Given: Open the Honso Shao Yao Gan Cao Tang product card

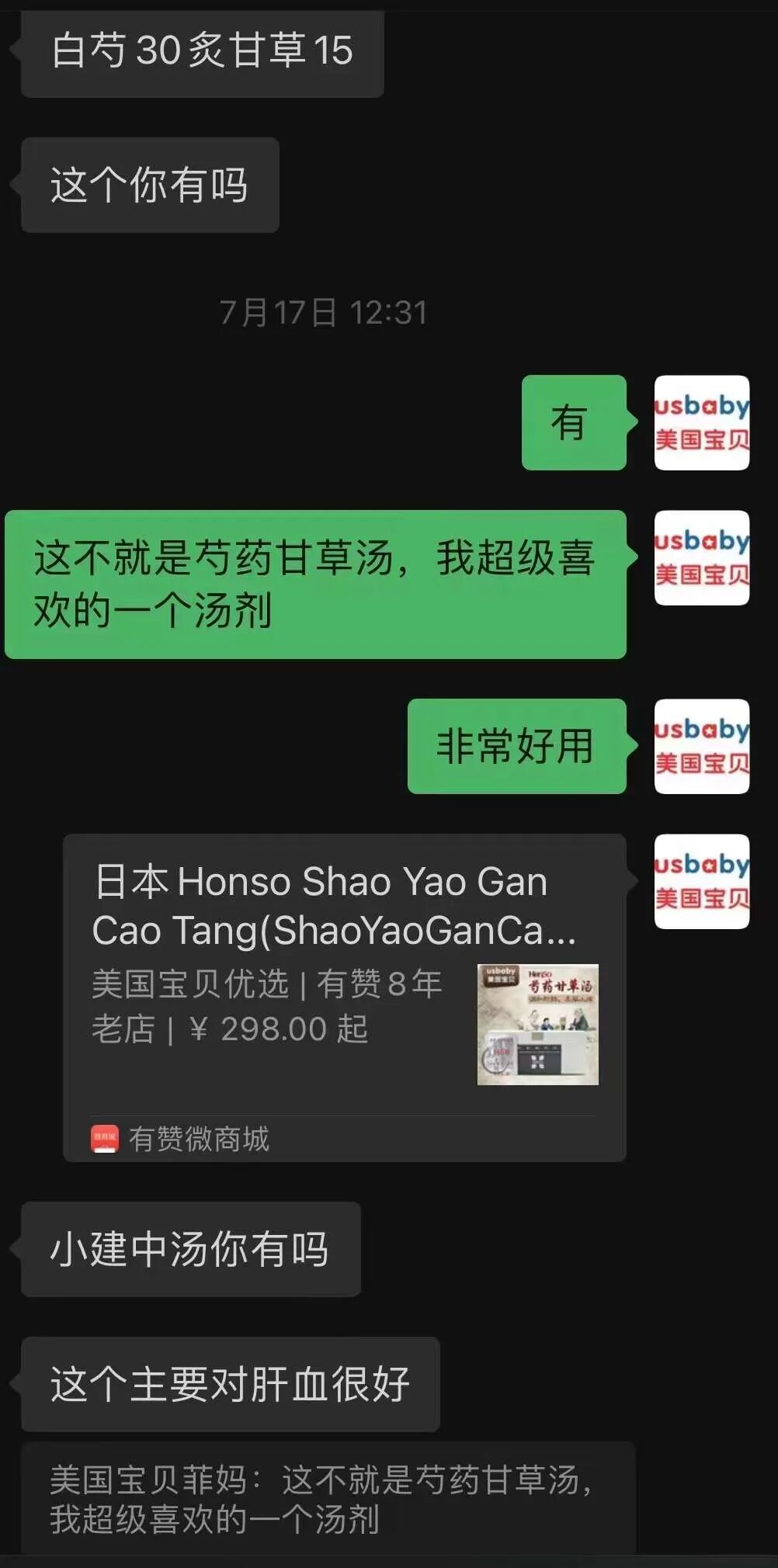Looking at the screenshot, I should click(344, 997).
